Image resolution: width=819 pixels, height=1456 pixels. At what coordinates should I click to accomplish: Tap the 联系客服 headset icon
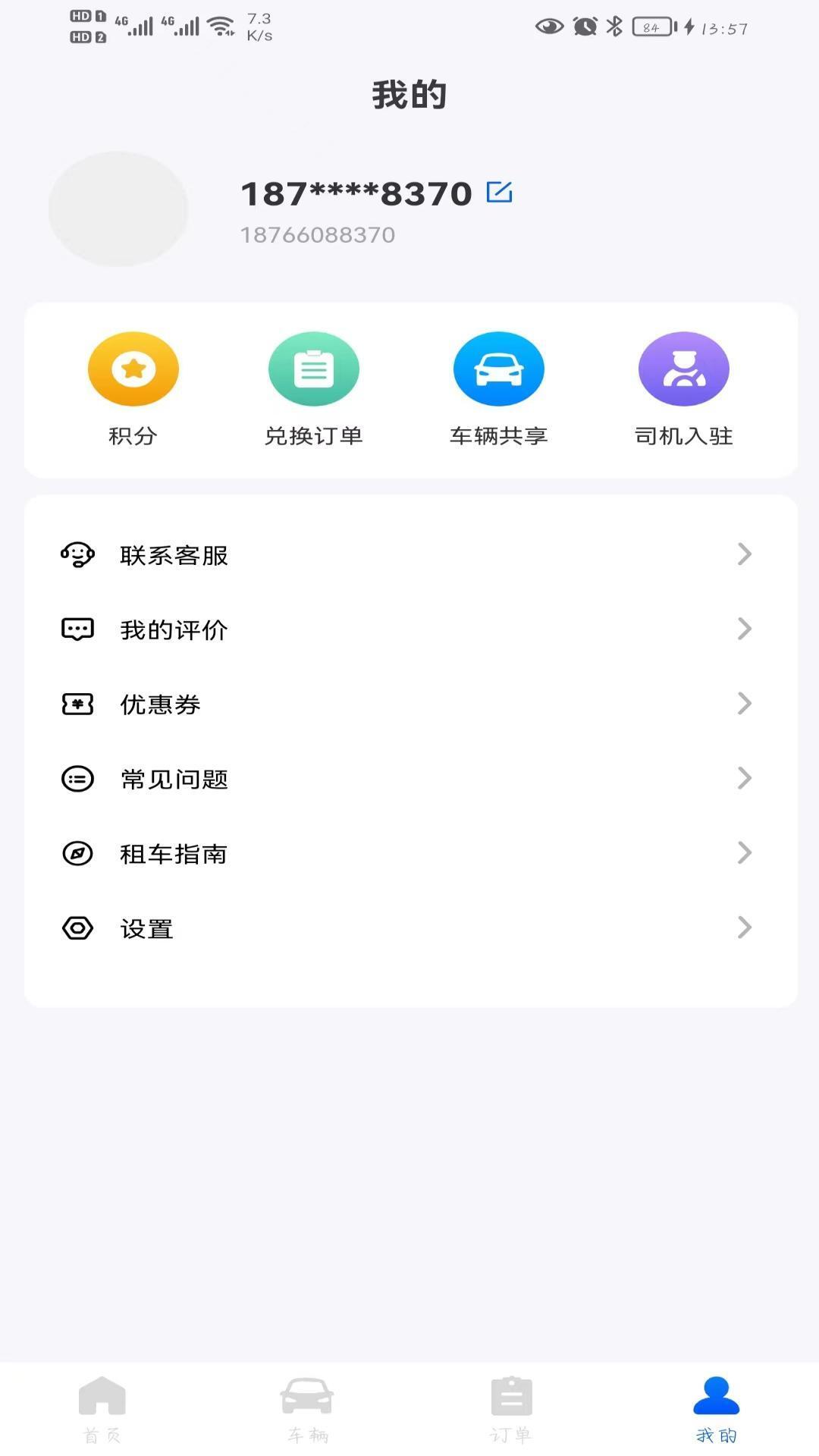(77, 554)
